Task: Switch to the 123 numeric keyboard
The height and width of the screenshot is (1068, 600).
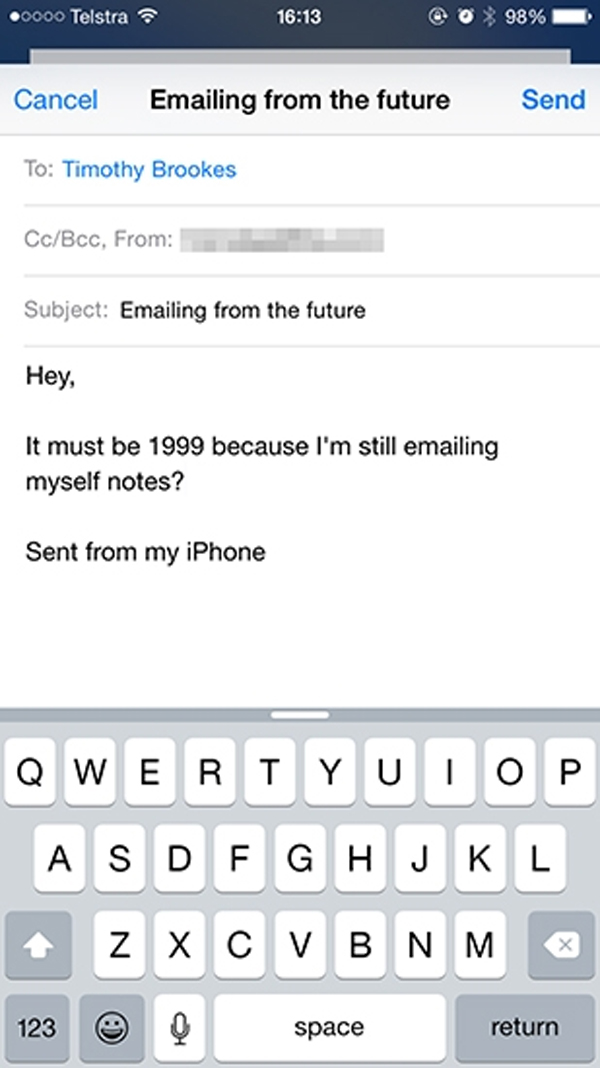Action: click(x=37, y=1027)
